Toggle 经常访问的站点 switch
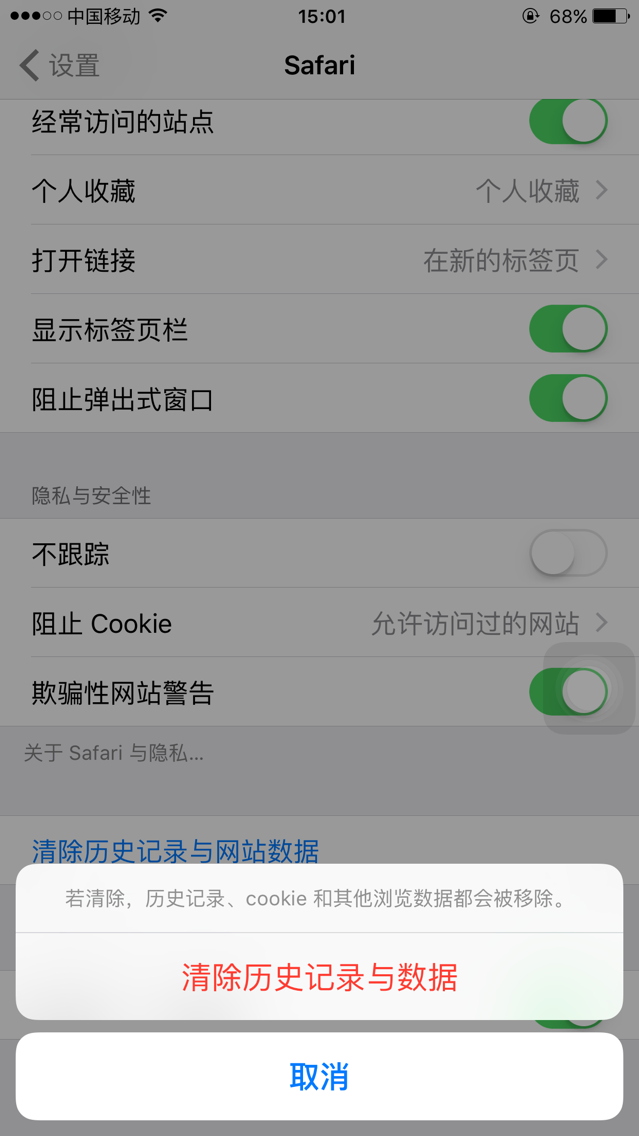Viewport: 639px width, 1136px height. pos(568,121)
